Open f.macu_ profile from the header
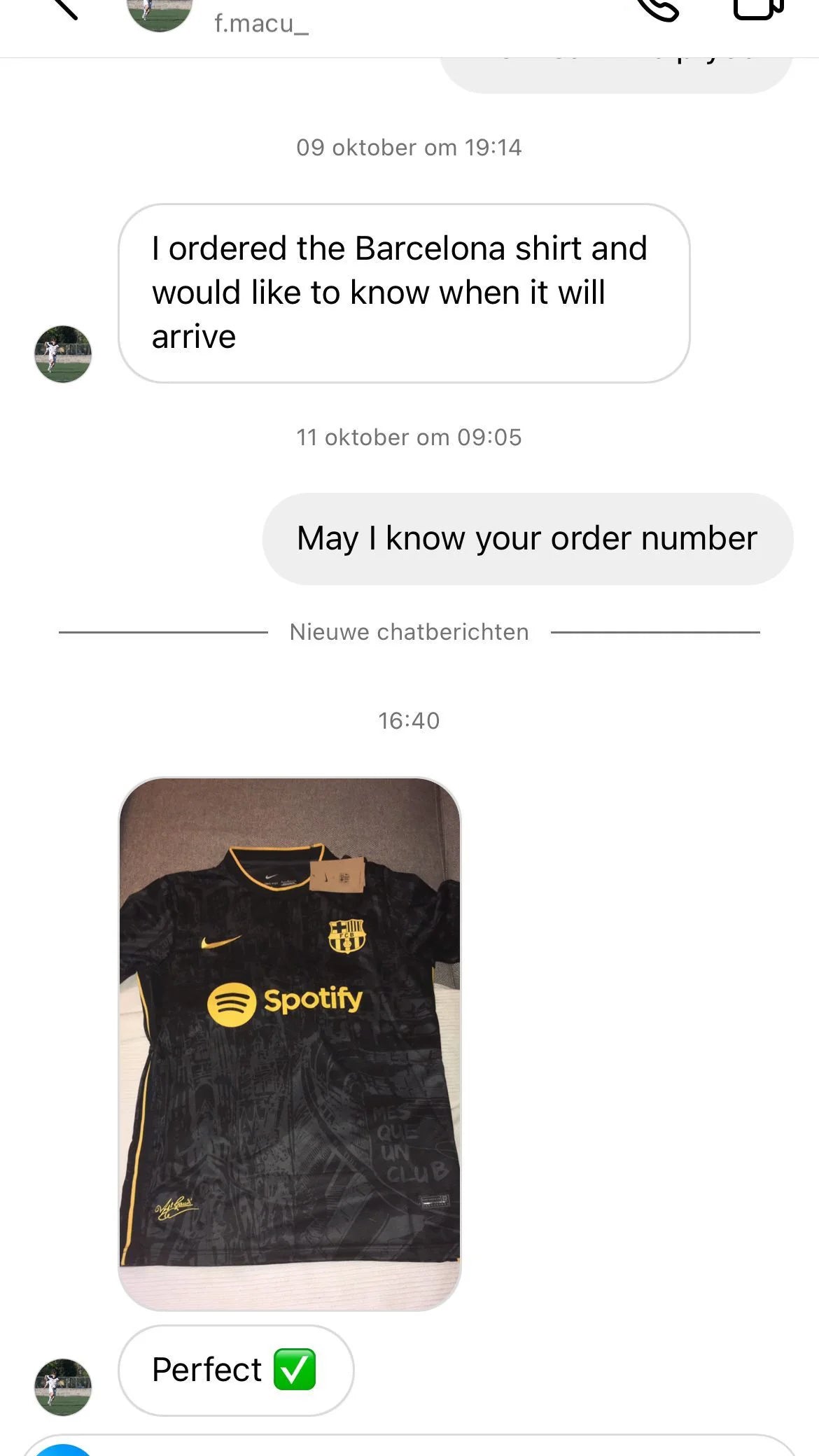The width and height of the screenshot is (819, 1456). tap(260, 23)
